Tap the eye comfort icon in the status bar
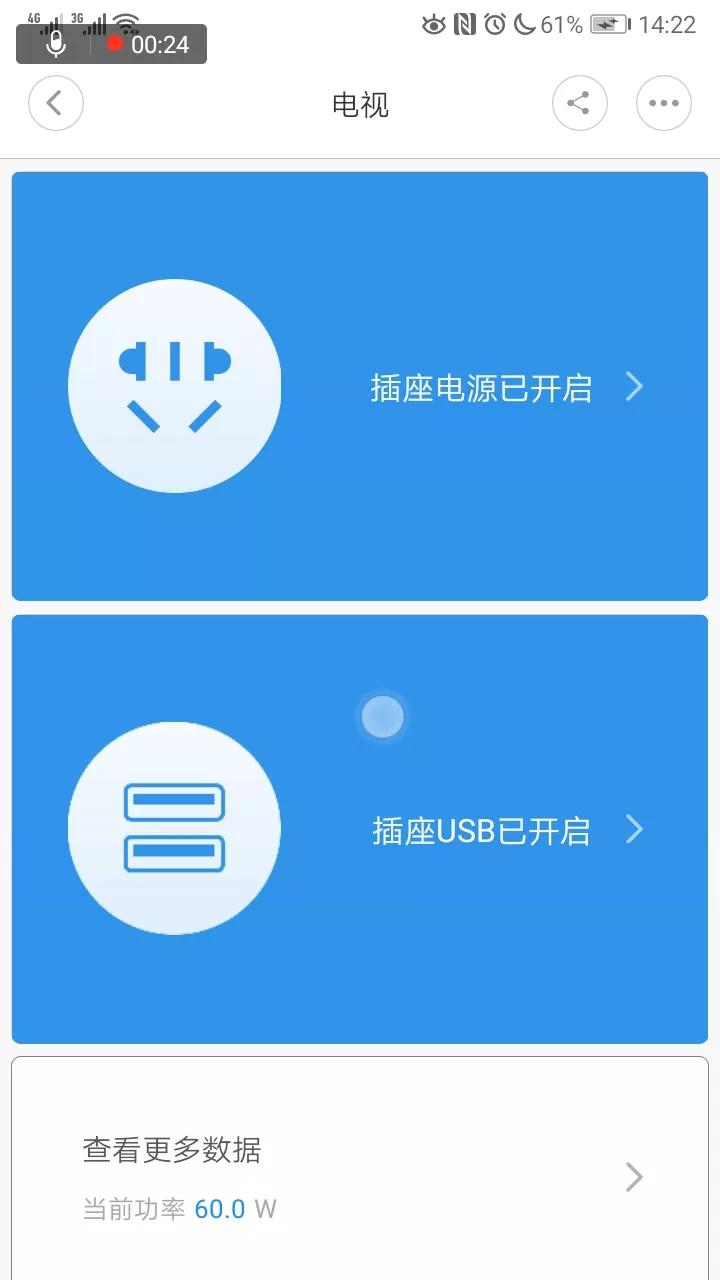 coord(434,24)
